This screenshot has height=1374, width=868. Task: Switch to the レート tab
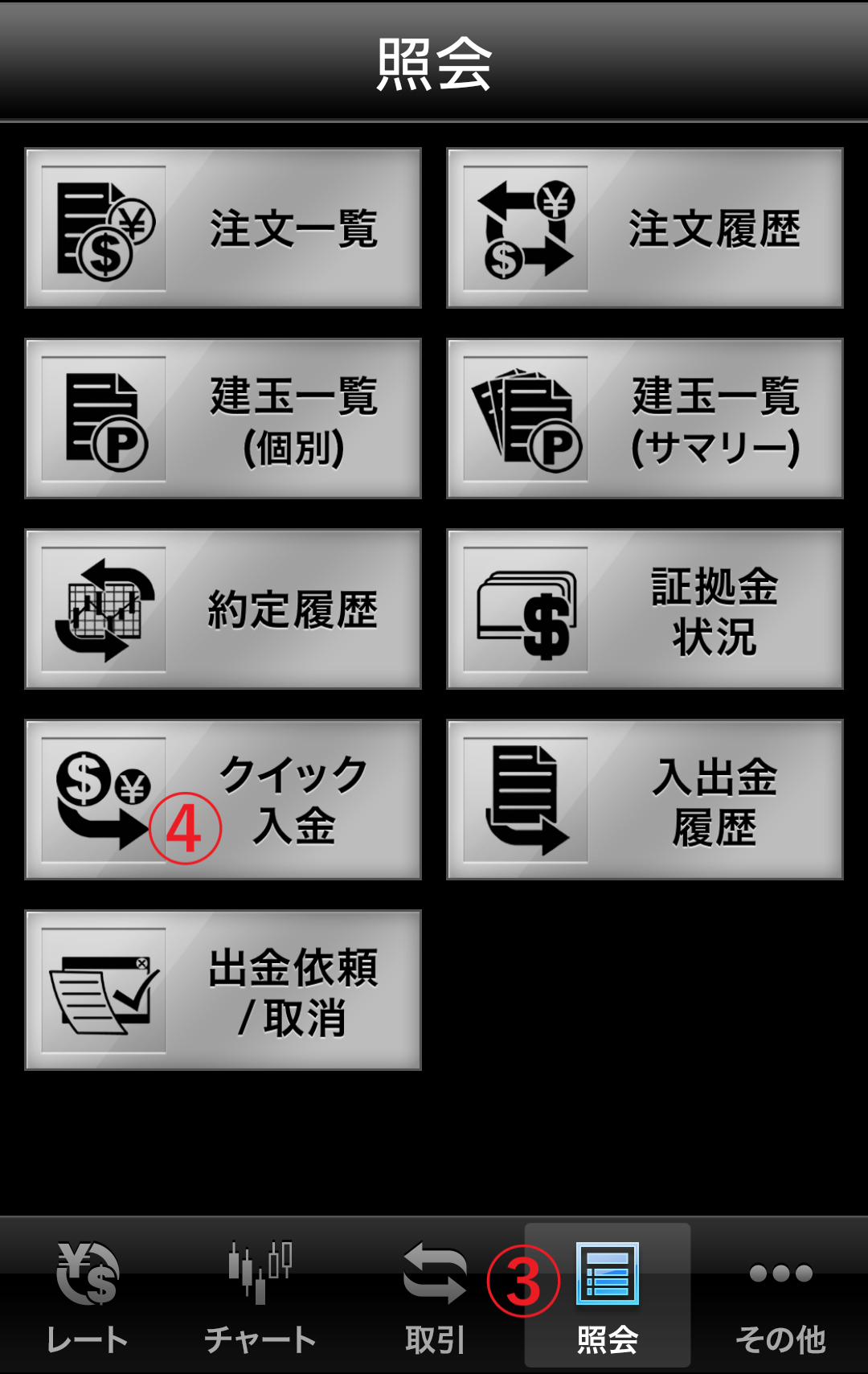tap(87, 1296)
